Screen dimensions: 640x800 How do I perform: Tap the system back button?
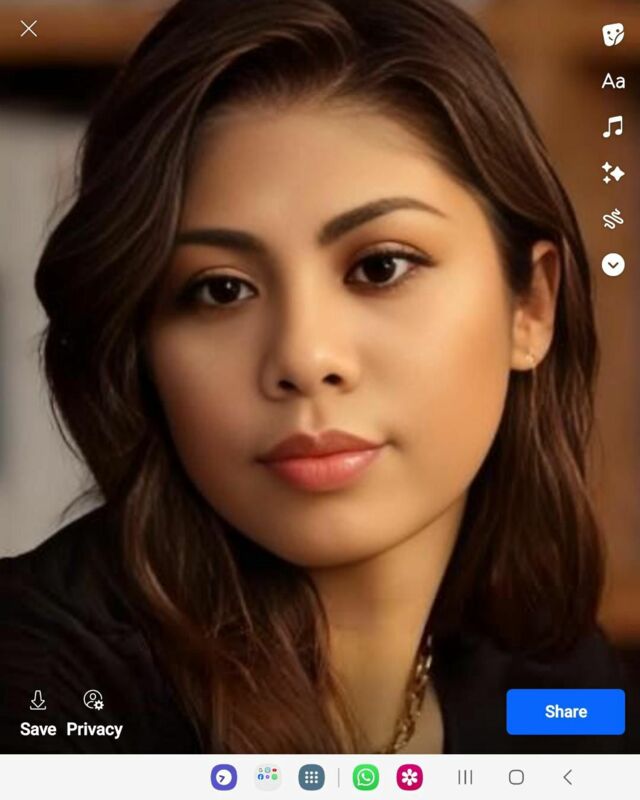(x=567, y=777)
